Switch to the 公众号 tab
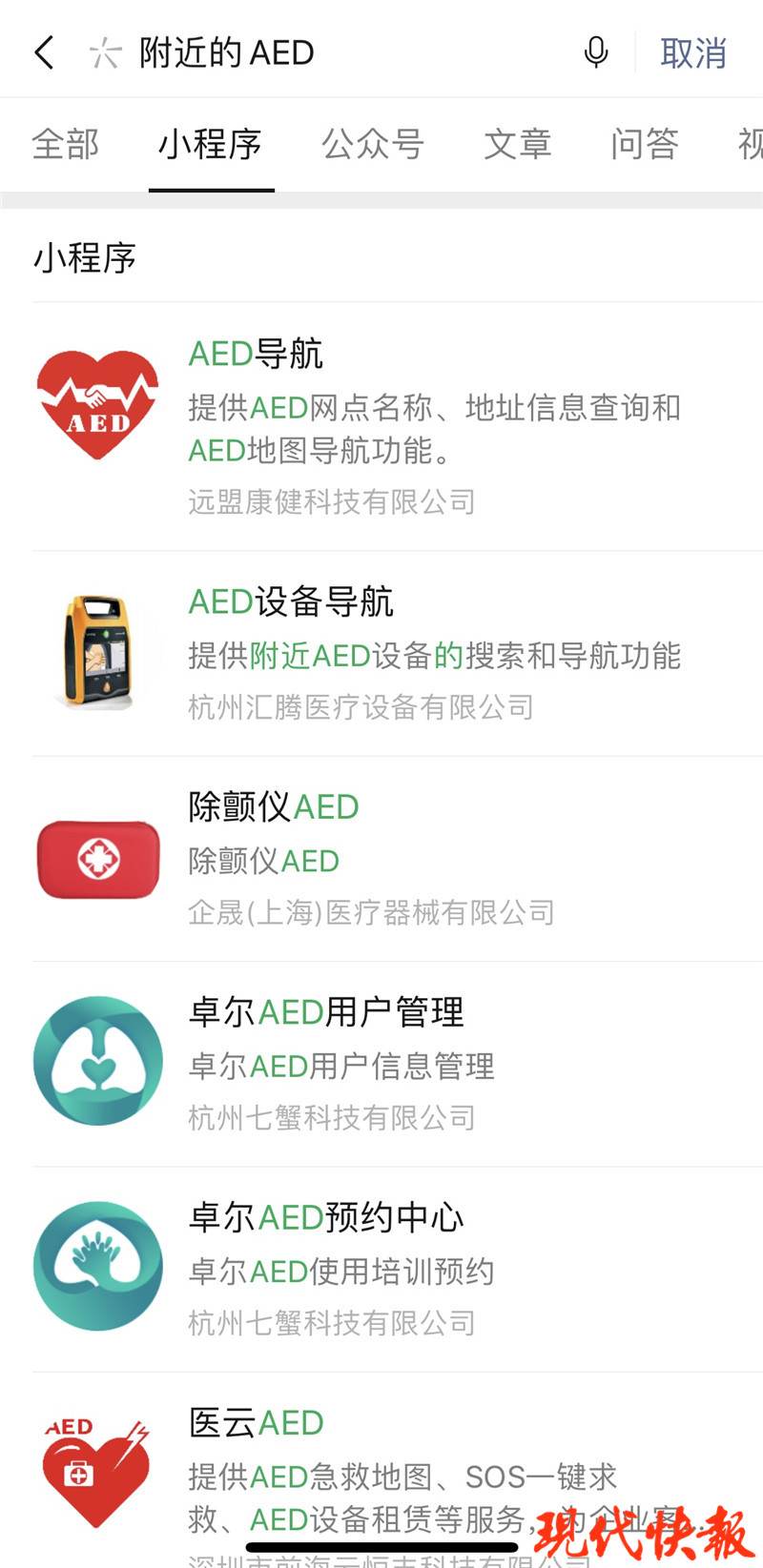The image size is (763, 1568). [x=373, y=145]
